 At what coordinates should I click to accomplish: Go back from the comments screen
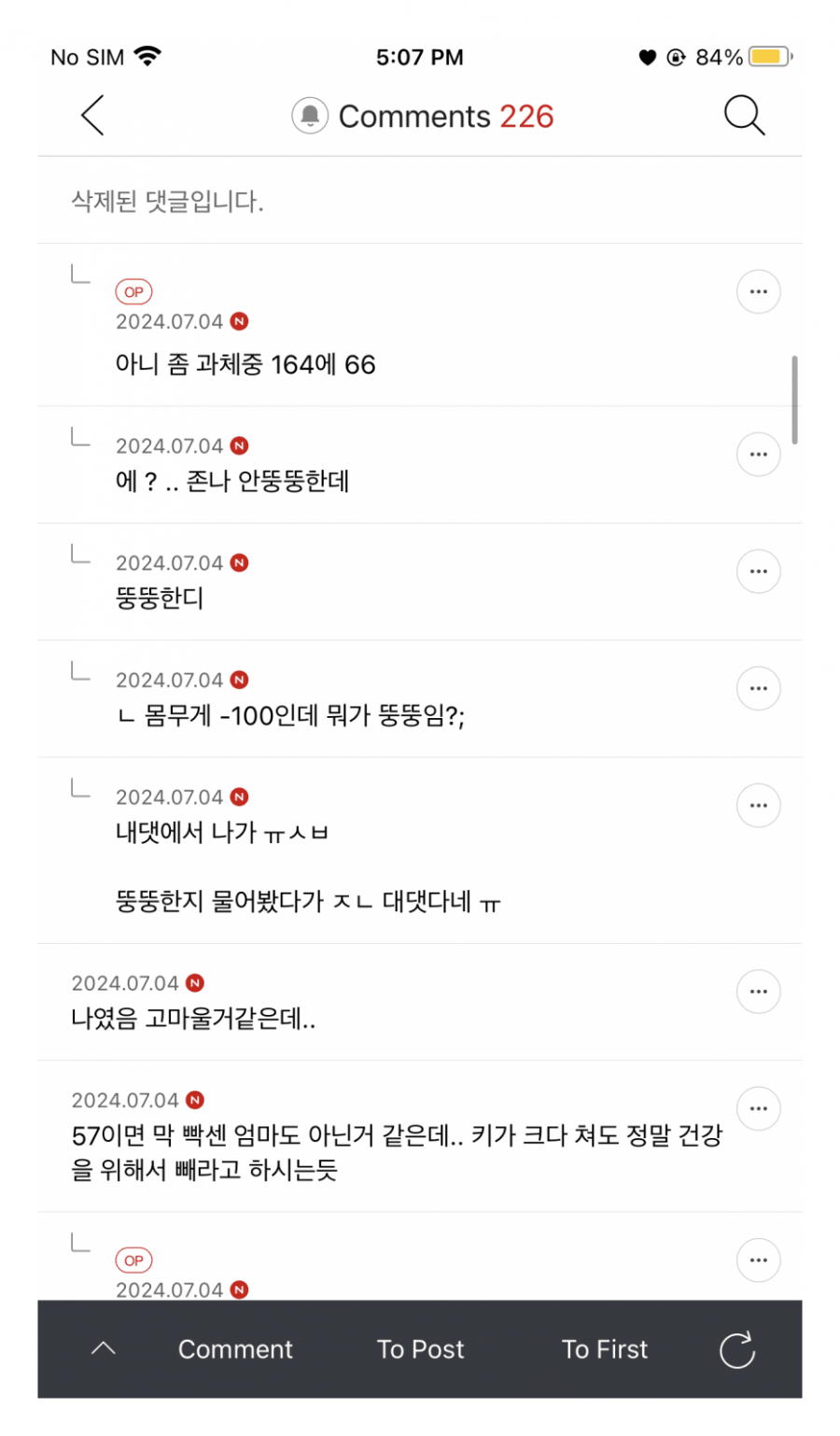coord(92,117)
